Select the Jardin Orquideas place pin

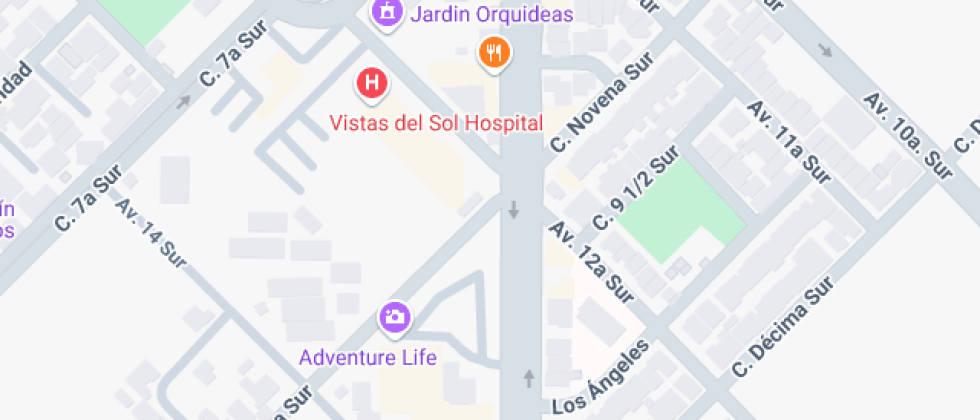pos(385,13)
